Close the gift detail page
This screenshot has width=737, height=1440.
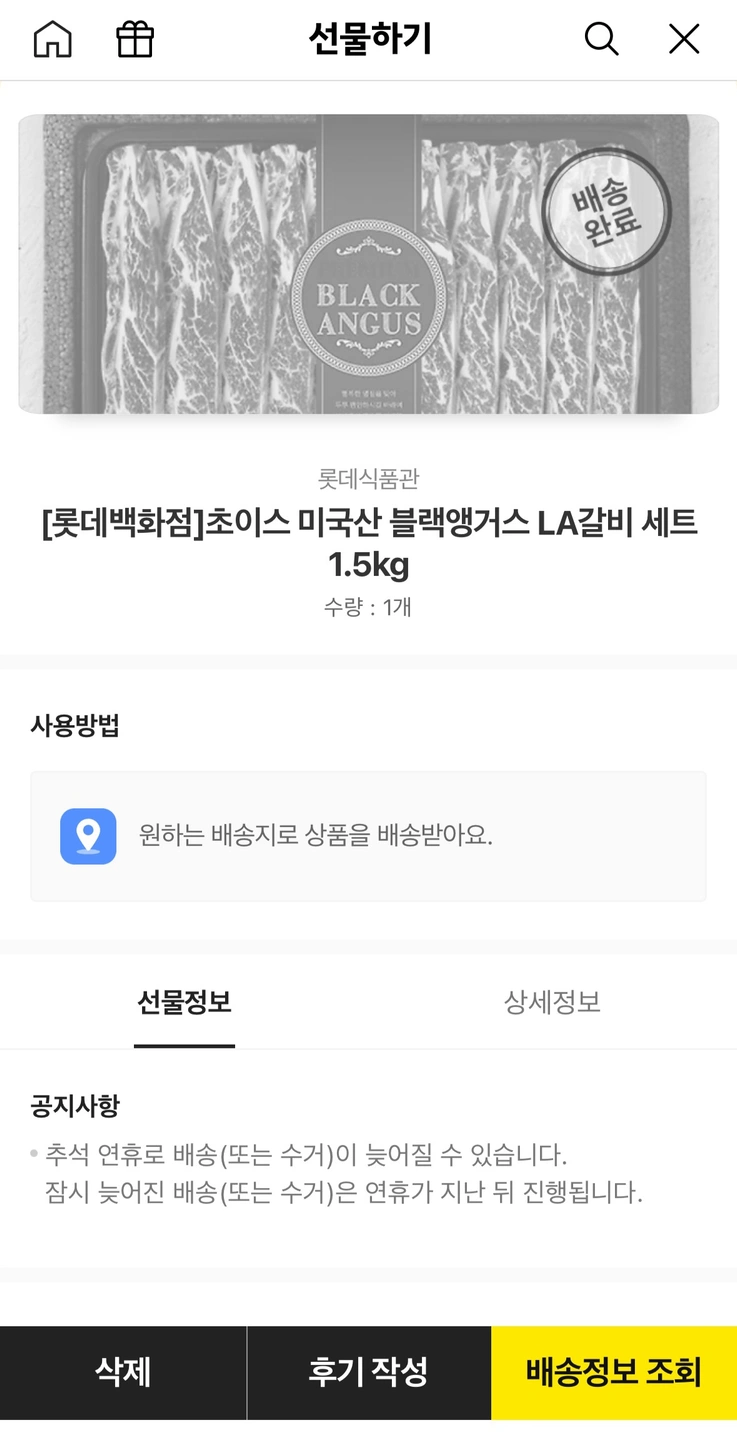684,40
